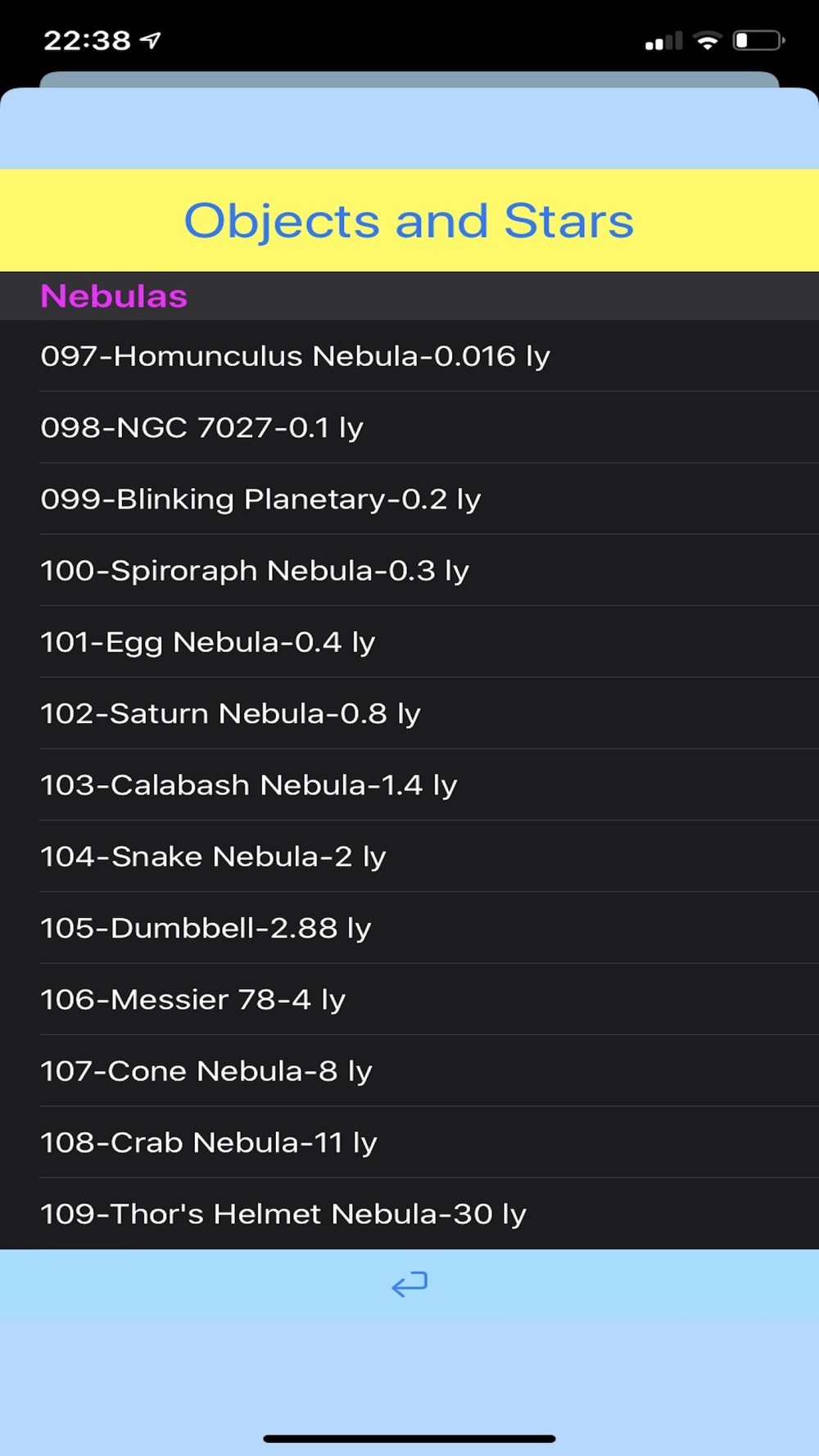Open 105-Dumbbell in the list
819x1456 pixels.
point(409,928)
